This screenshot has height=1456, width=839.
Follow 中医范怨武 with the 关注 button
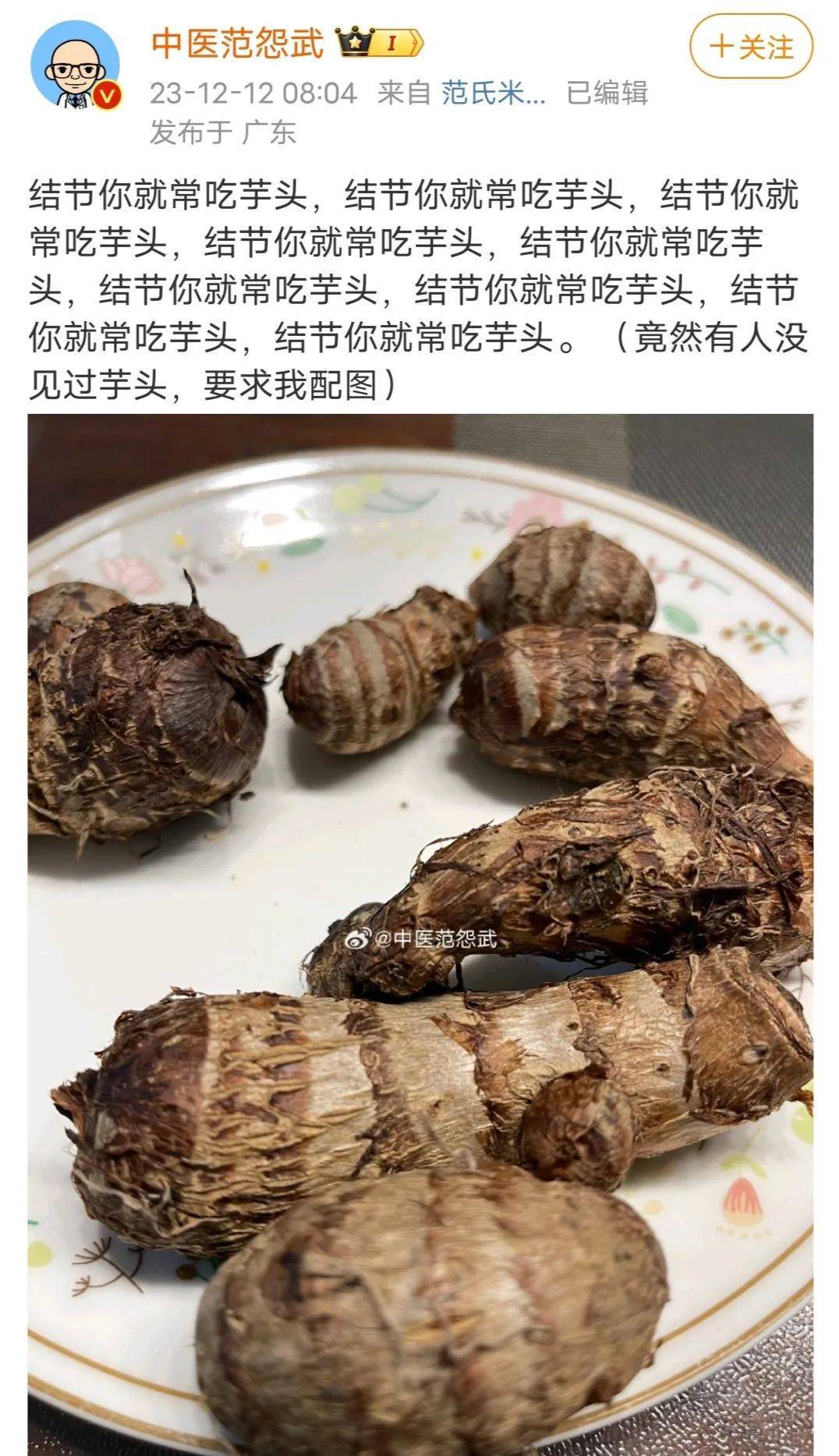click(751, 47)
